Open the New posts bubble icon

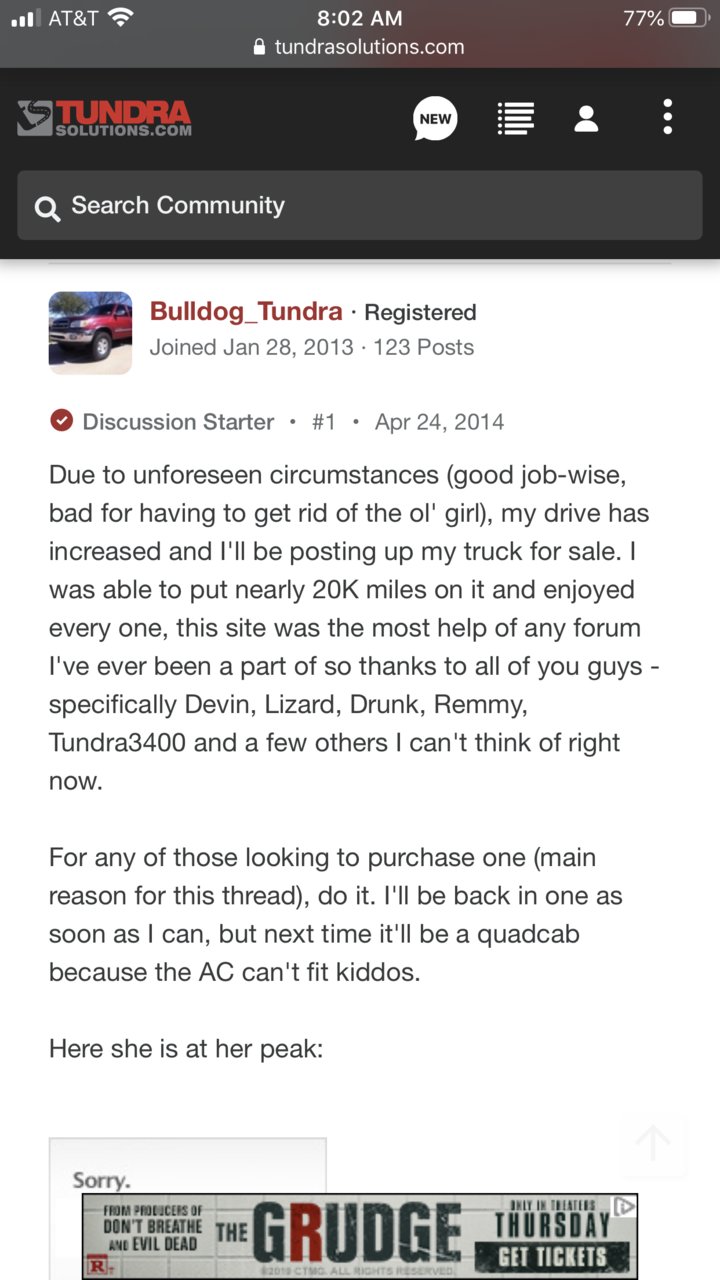[x=435, y=118]
